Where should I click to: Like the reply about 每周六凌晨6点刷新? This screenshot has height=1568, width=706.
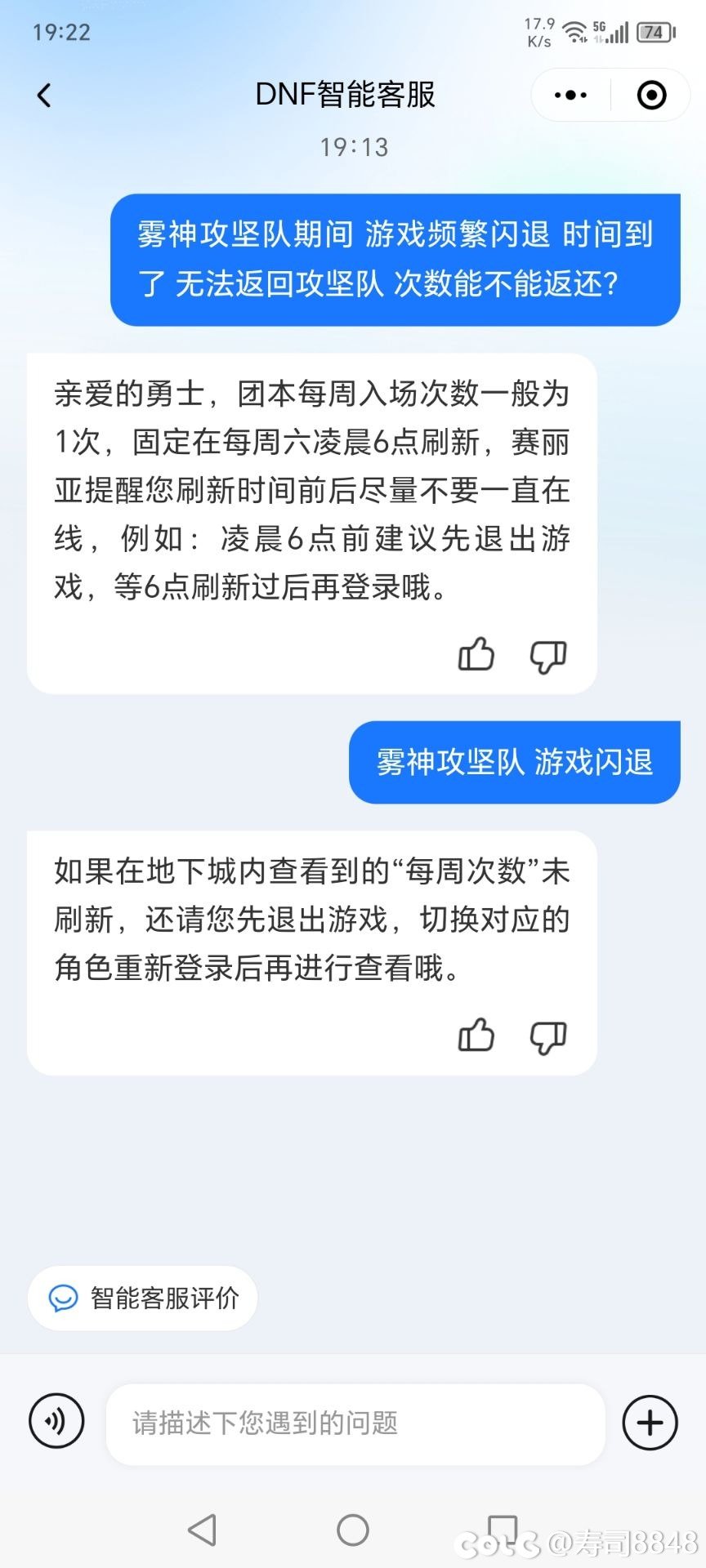pyautogui.click(x=476, y=655)
